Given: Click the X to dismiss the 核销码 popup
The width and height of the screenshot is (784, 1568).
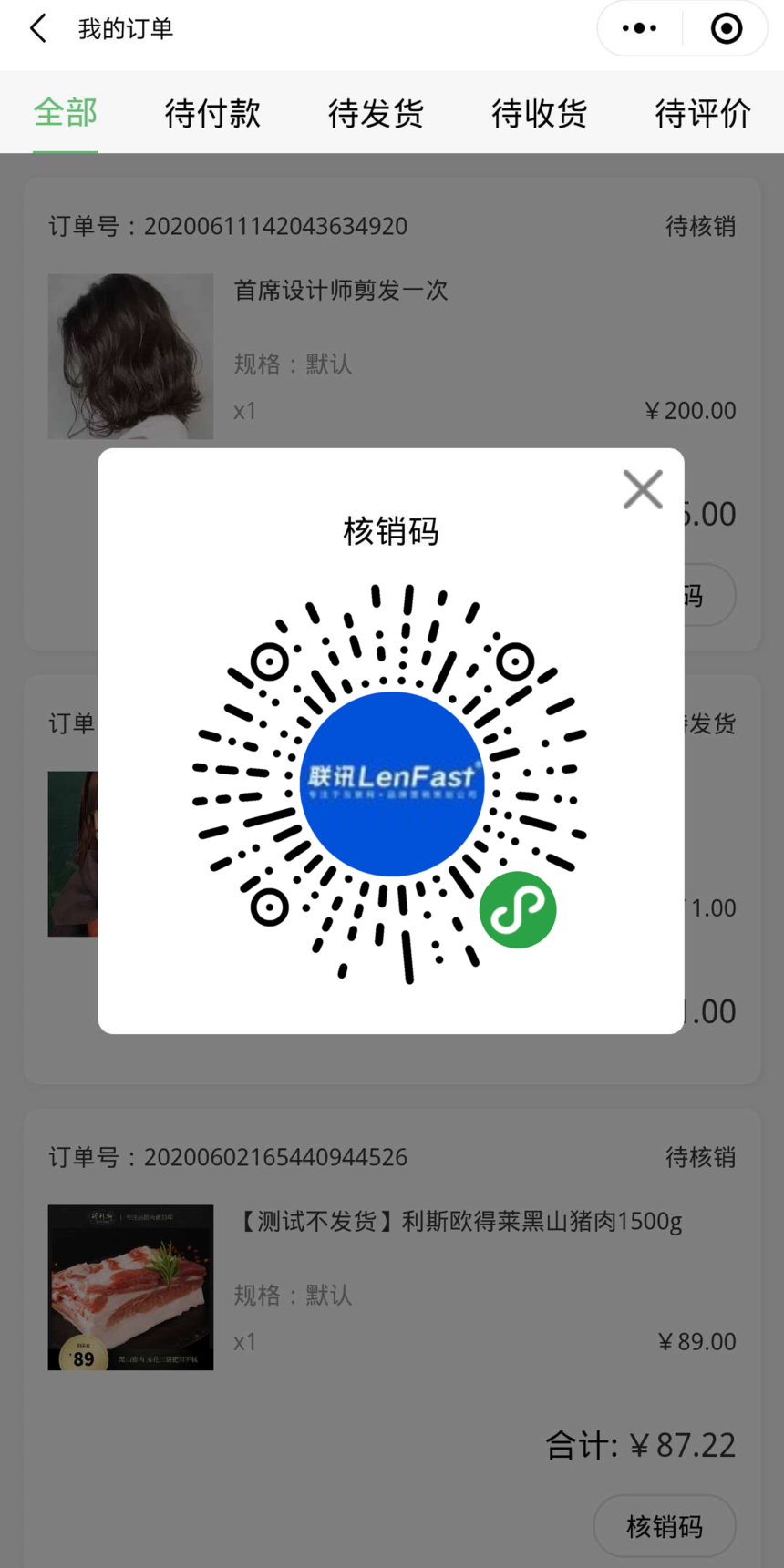Looking at the screenshot, I should pos(642,488).
